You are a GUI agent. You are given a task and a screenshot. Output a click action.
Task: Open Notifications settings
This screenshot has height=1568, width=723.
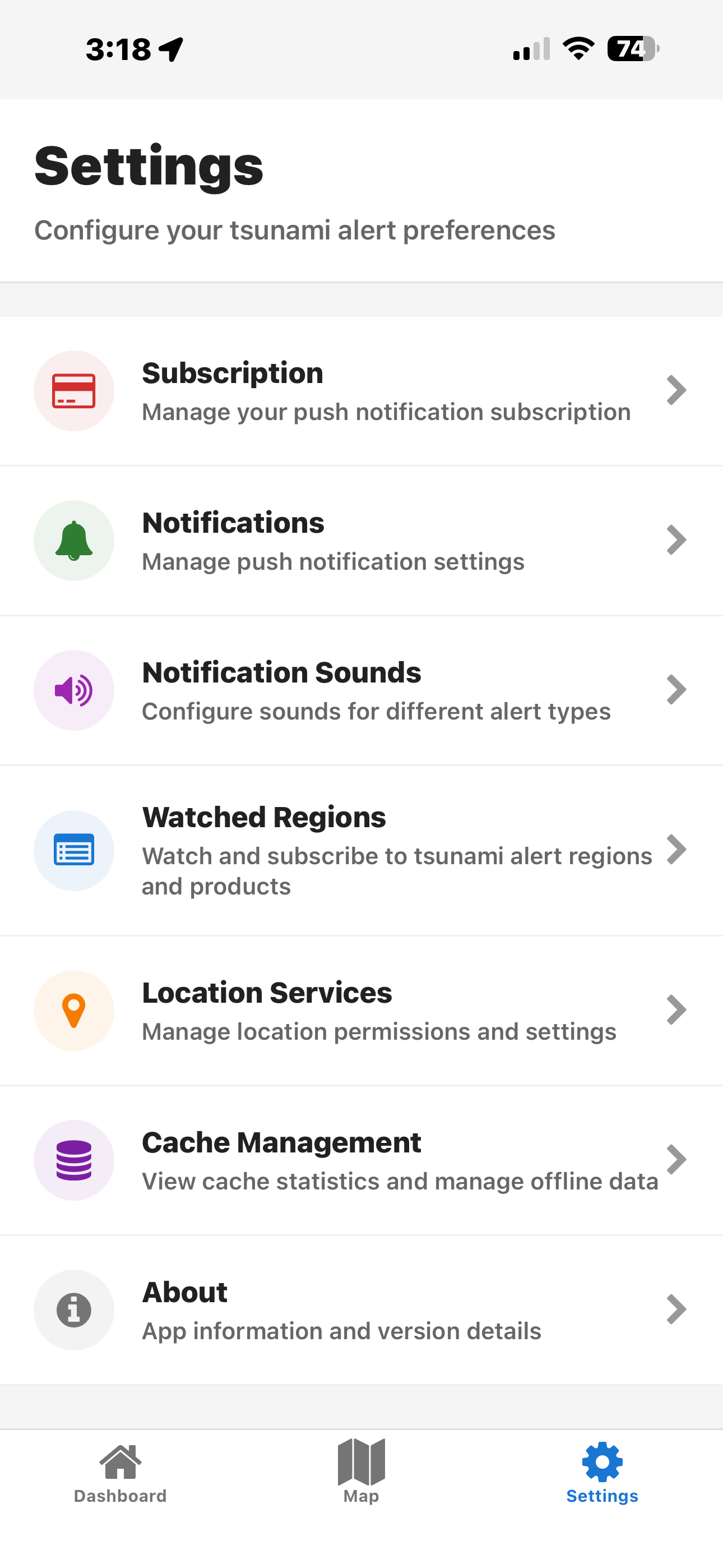click(x=361, y=540)
